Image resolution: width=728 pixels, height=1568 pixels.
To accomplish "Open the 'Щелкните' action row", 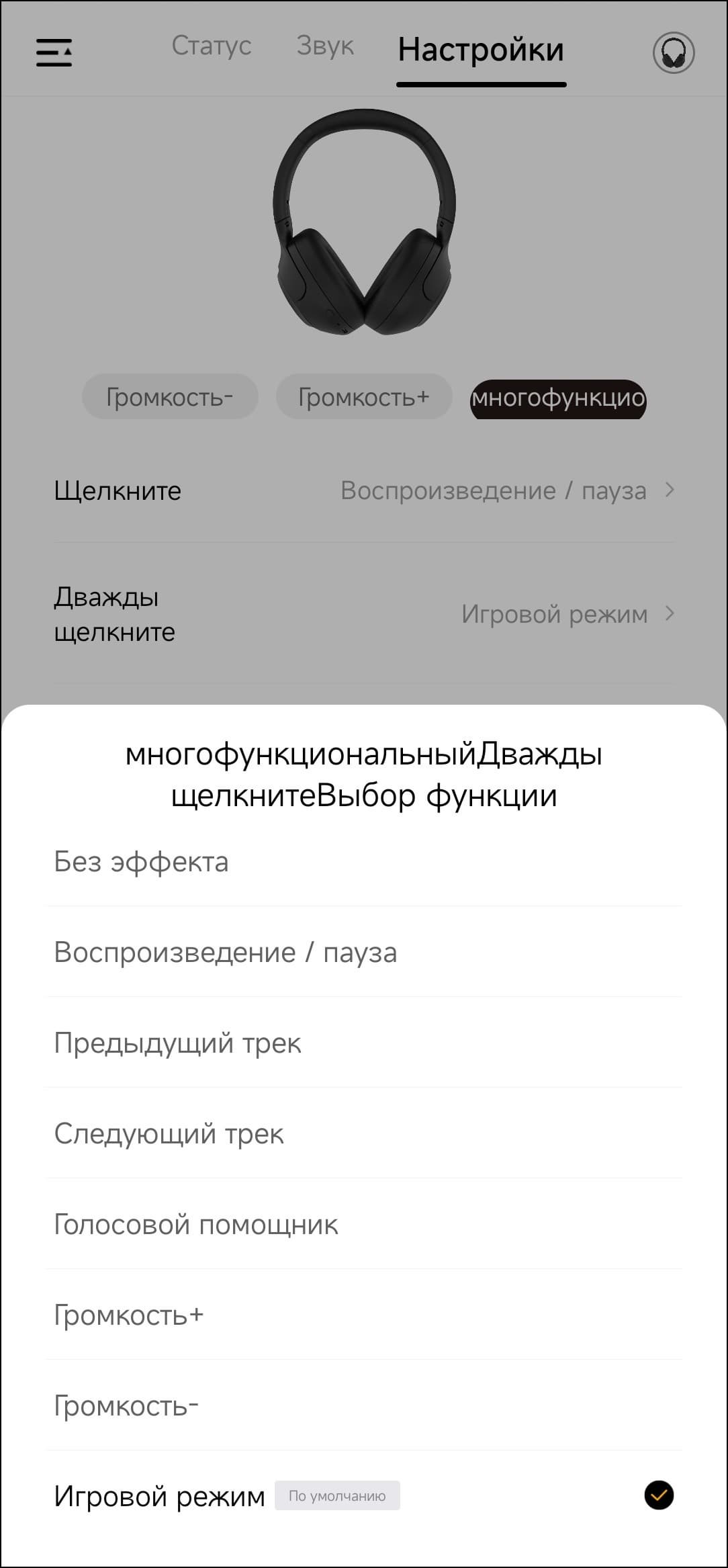I will pyautogui.click(x=363, y=490).
